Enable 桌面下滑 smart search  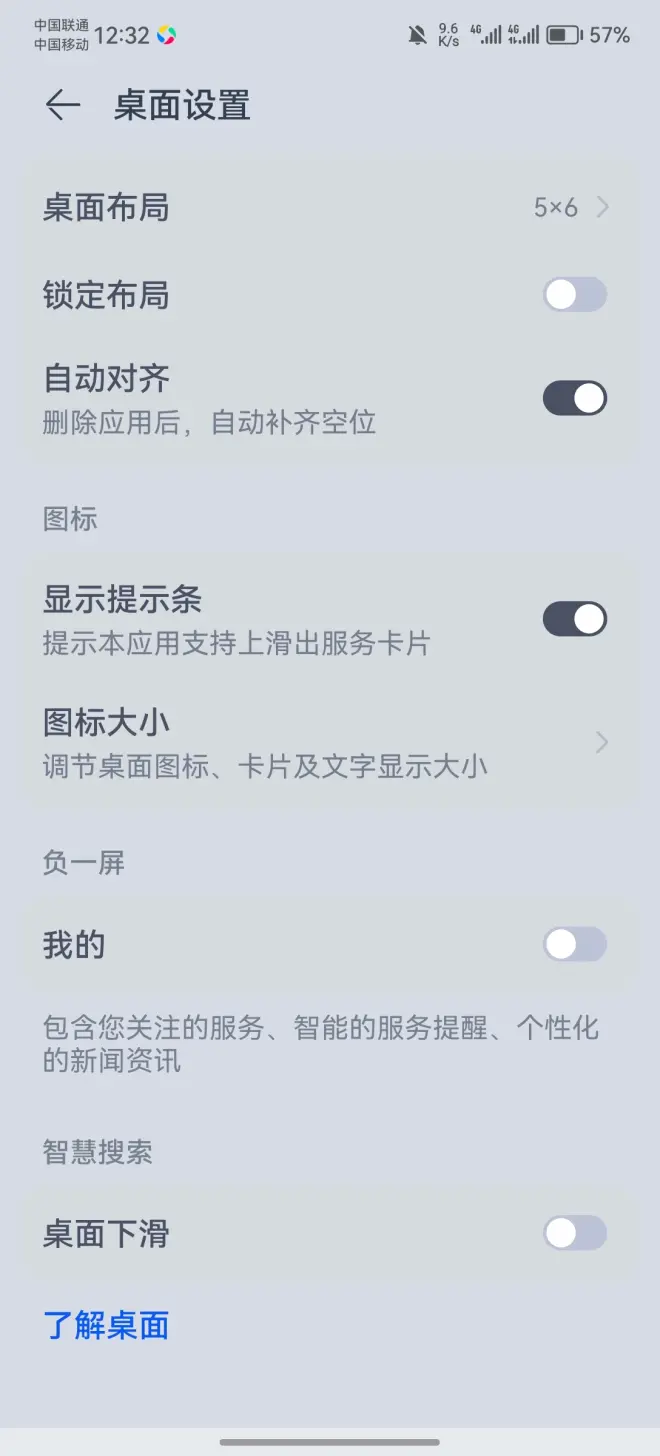pyautogui.click(x=574, y=1233)
